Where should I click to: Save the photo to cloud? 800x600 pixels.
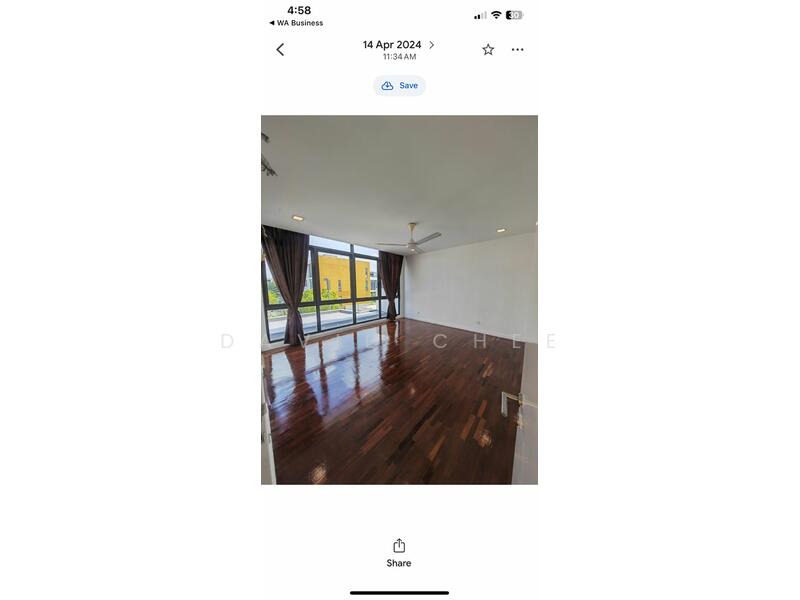(399, 86)
